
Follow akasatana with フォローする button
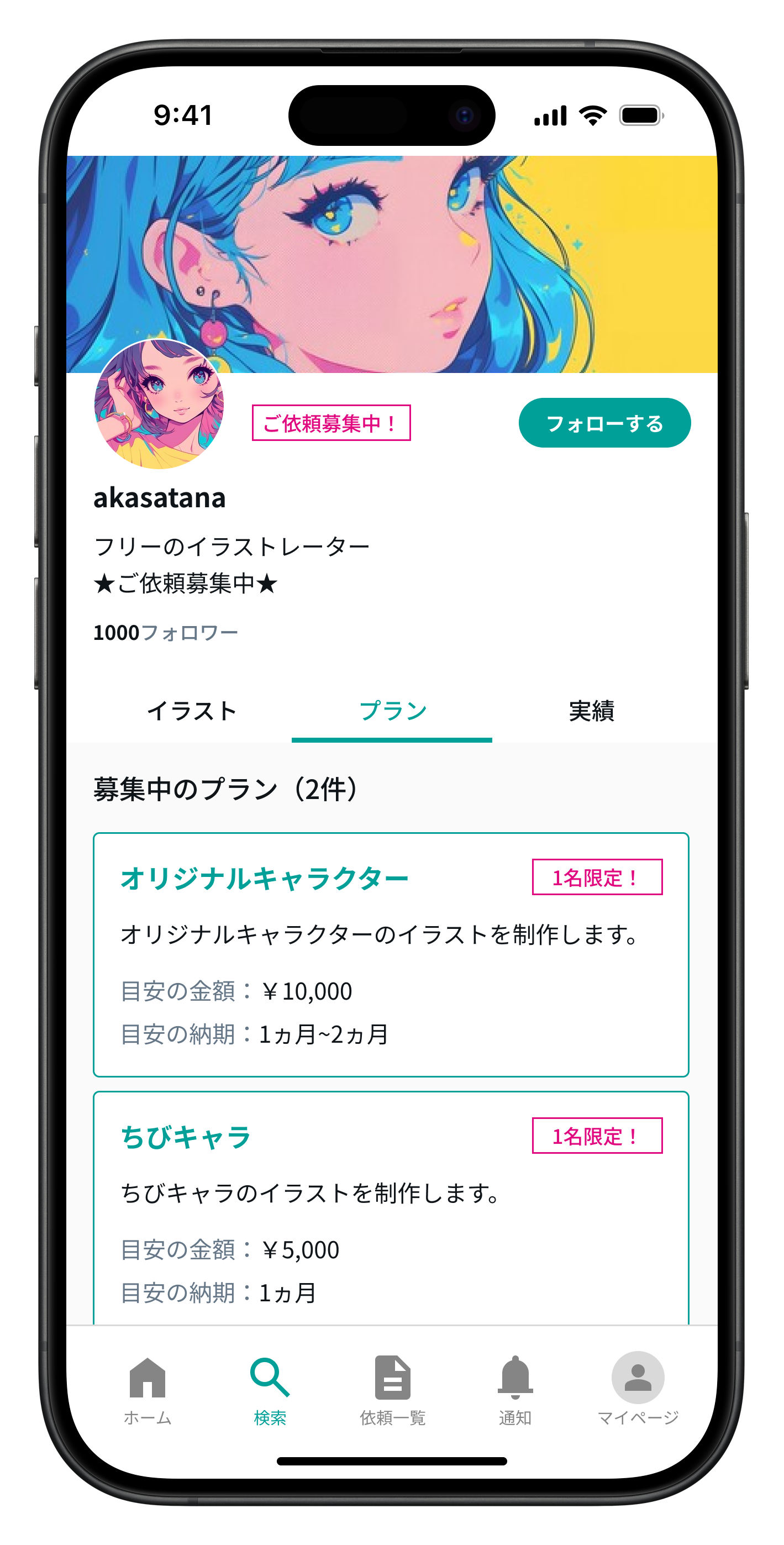click(x=604, y=423)
